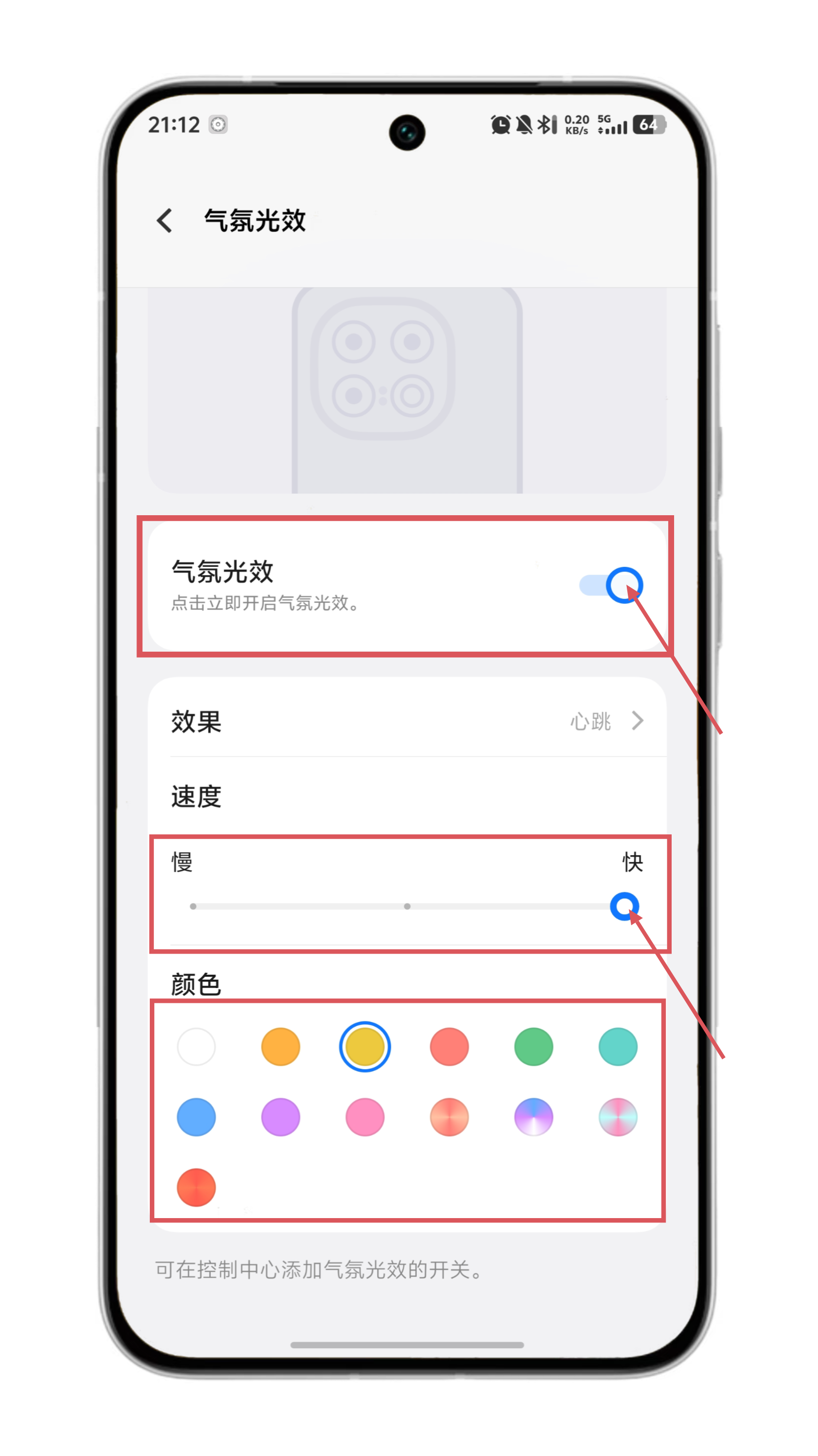Choose the green color swatch

coord(534,1047)
